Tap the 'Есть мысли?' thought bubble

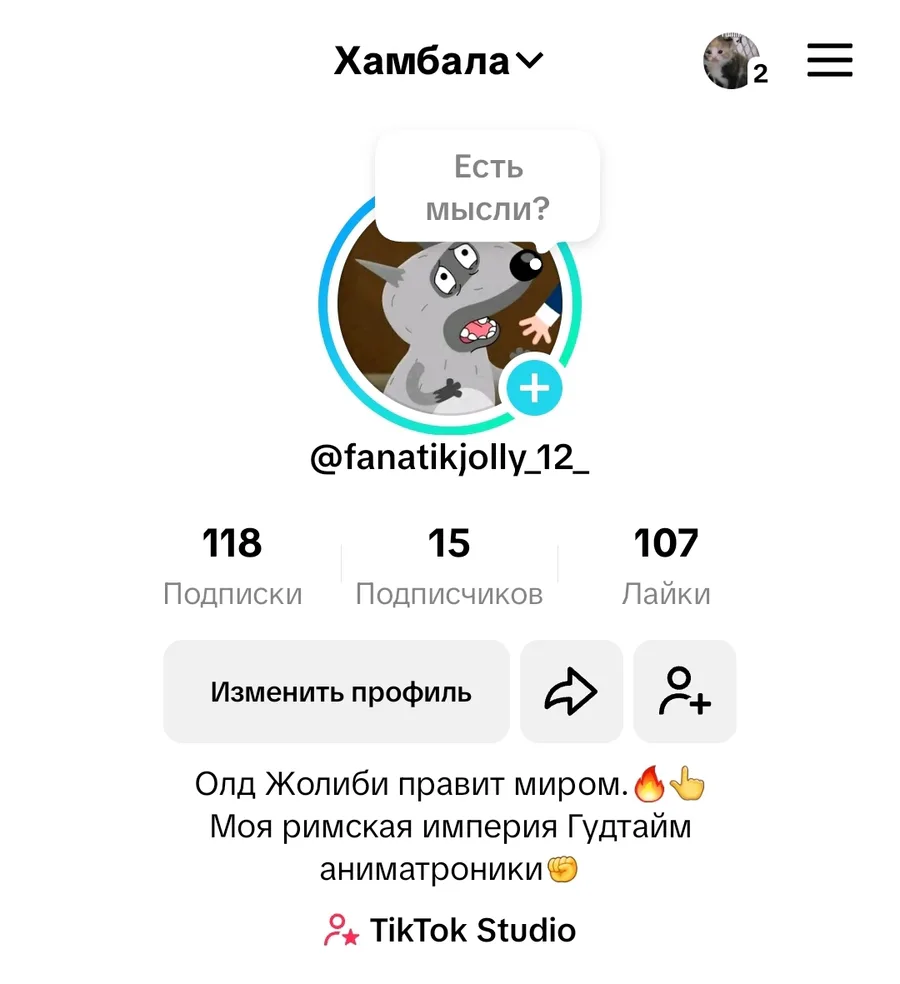pyautogui.click(x=488, y=187)
